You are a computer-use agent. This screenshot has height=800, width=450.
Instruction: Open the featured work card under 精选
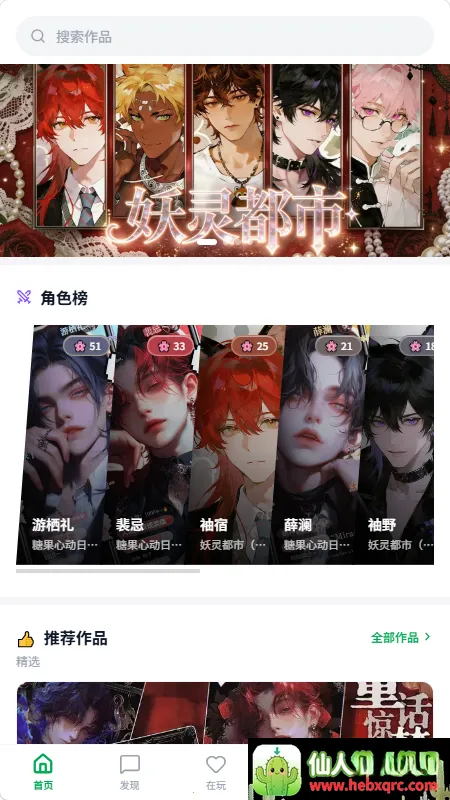(225, 713)
